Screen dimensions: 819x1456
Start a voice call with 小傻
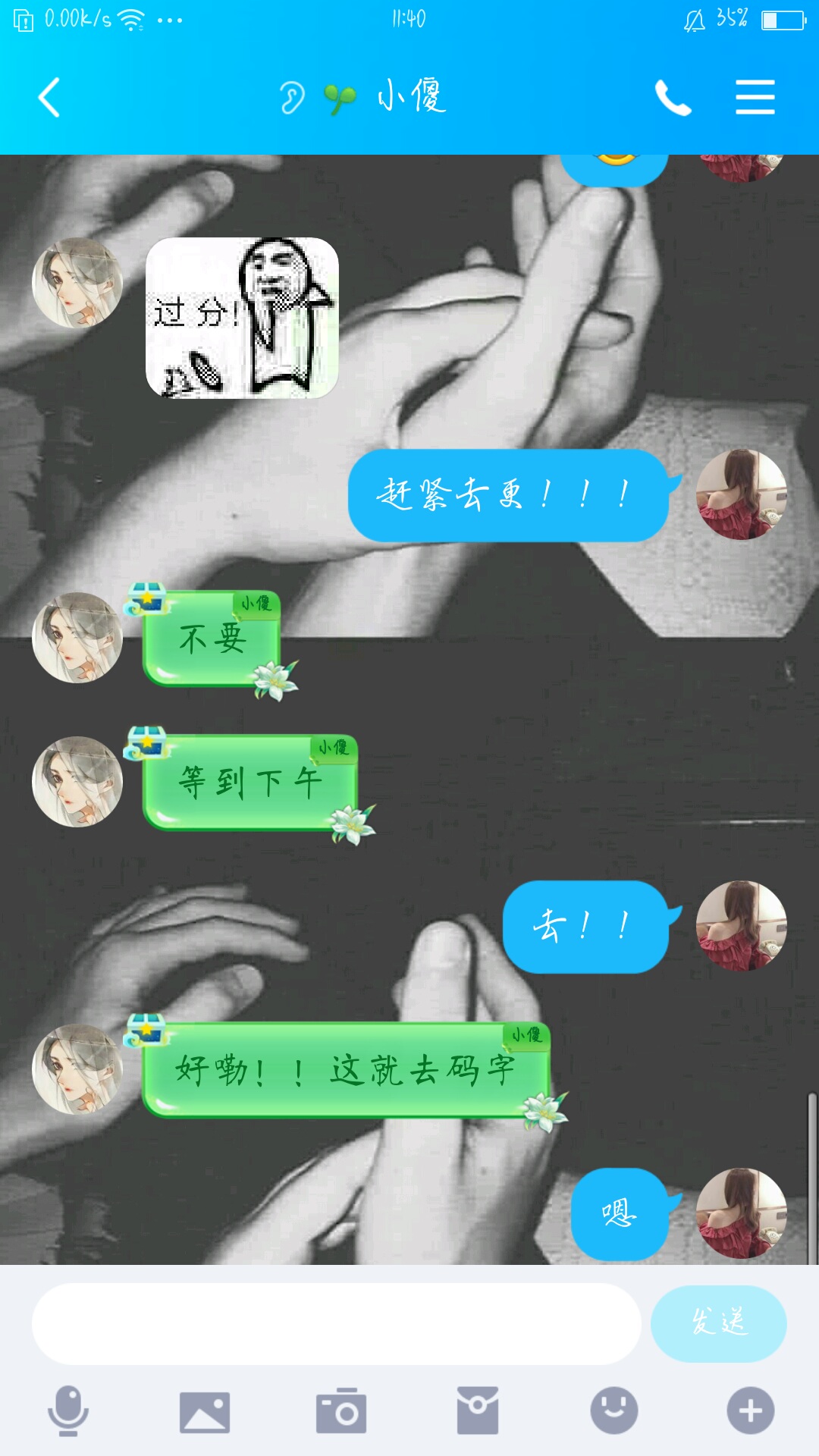pyautogui.click(x=673, y=97)
